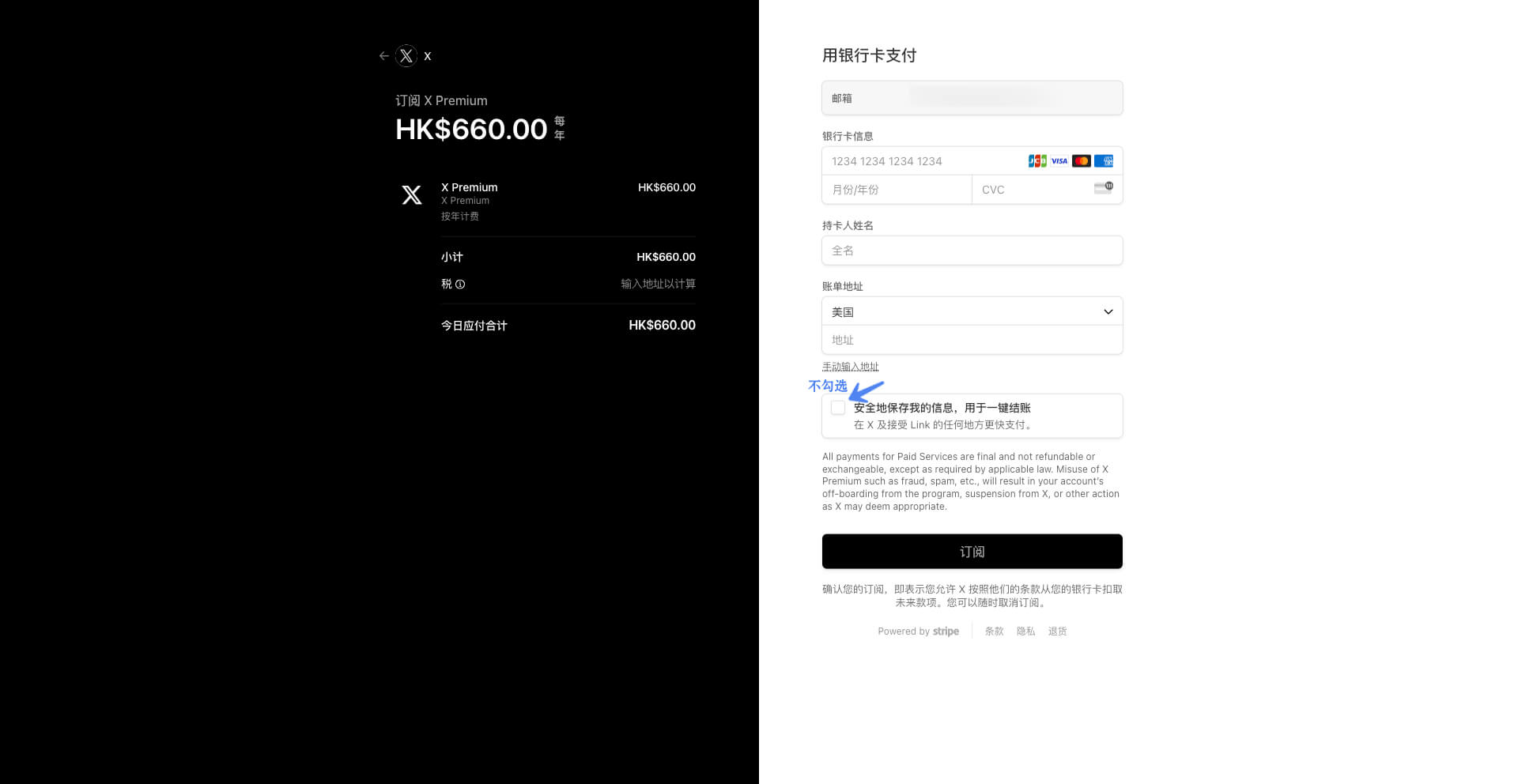
Task: Open the 手动输入地址 link
Action: pos(850,367)
